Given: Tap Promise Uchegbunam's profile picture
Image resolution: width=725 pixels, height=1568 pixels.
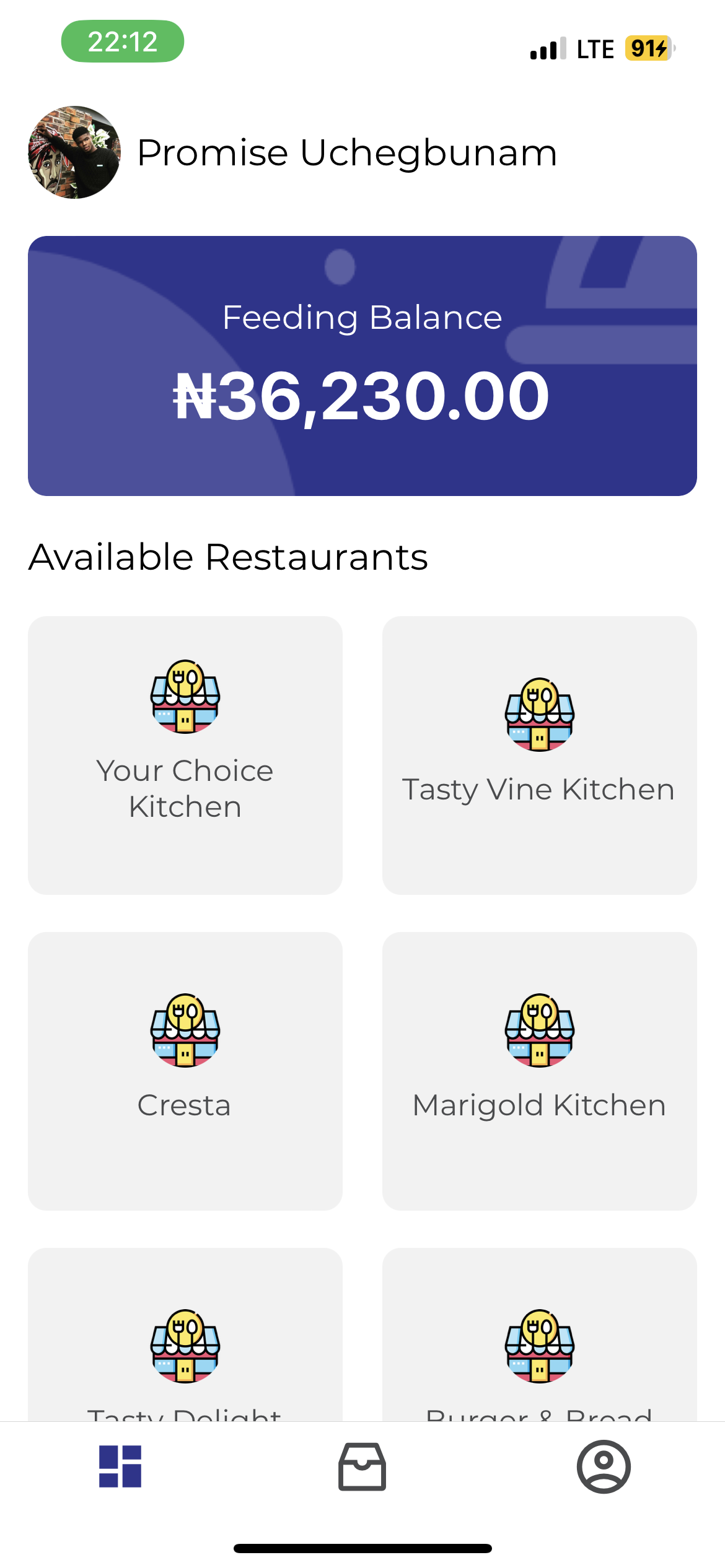Looking at the screenshot, I should pos(74,152).
